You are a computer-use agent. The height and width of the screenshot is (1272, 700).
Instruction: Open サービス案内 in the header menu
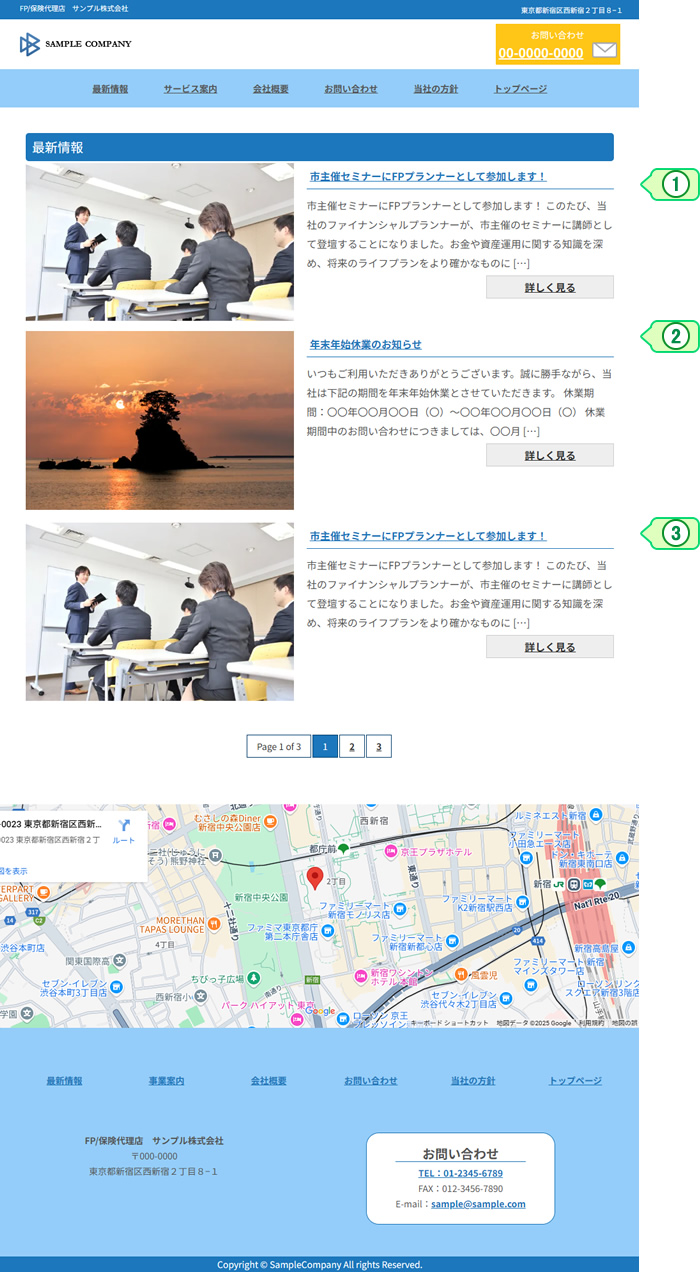[190, 89]
